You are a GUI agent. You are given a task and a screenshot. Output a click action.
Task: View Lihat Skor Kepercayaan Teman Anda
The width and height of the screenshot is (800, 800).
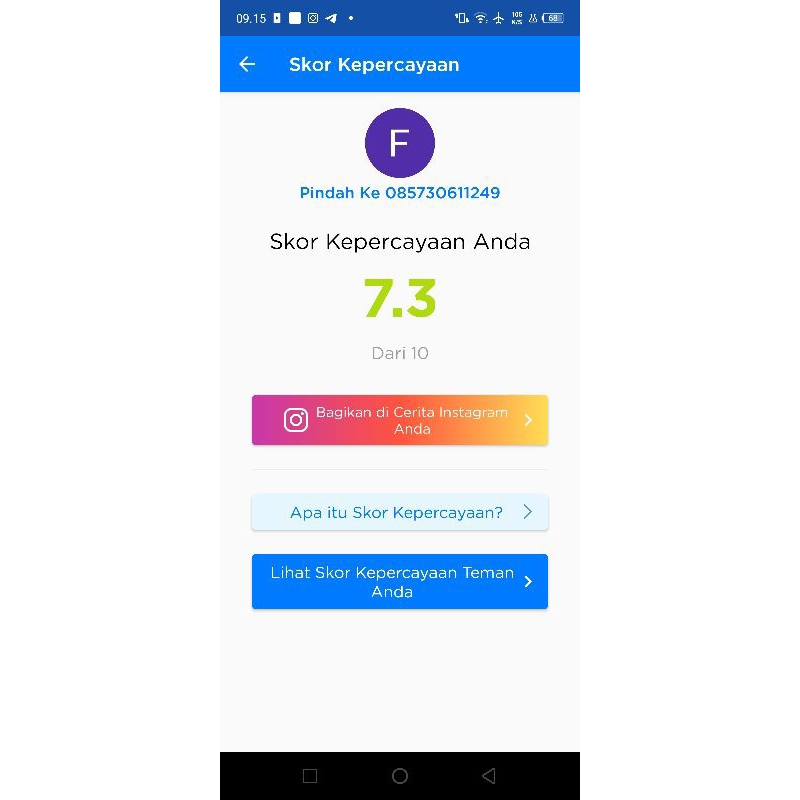[x=399, y=582]
